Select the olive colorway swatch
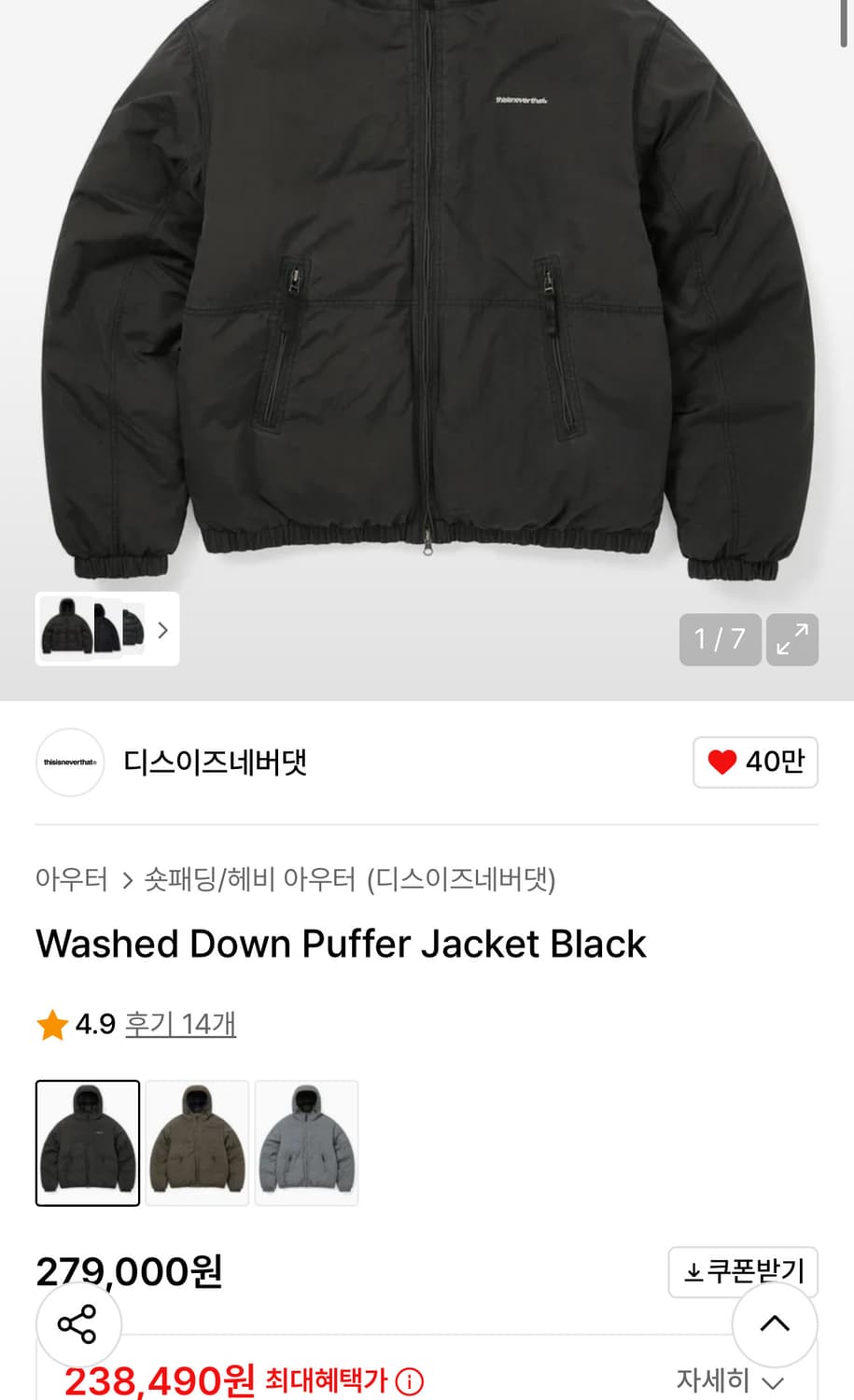Screen dimensions: 854x1400 point(197,1142)
